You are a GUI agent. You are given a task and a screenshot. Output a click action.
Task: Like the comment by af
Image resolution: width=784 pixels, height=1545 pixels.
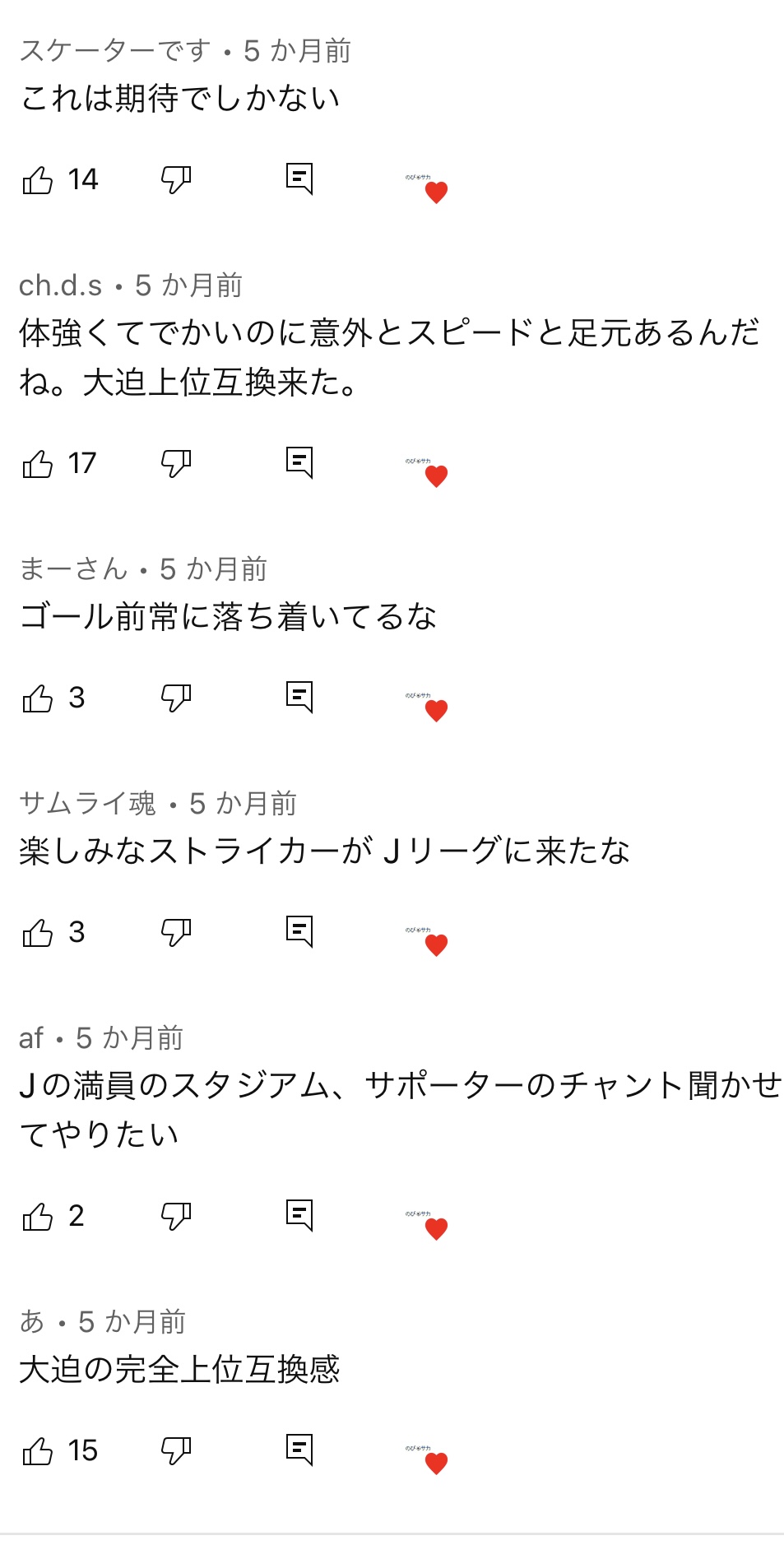pos(38,1216)
